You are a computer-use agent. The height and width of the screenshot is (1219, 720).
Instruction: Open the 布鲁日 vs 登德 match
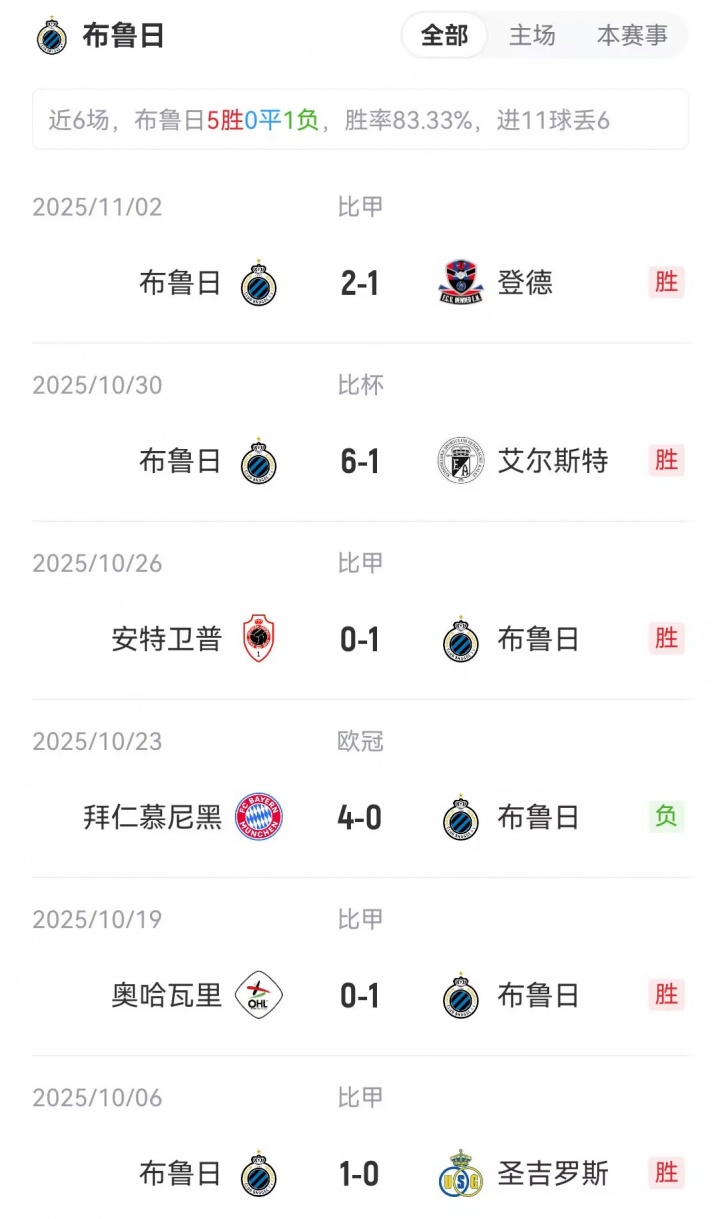click(x=360, y=284)
